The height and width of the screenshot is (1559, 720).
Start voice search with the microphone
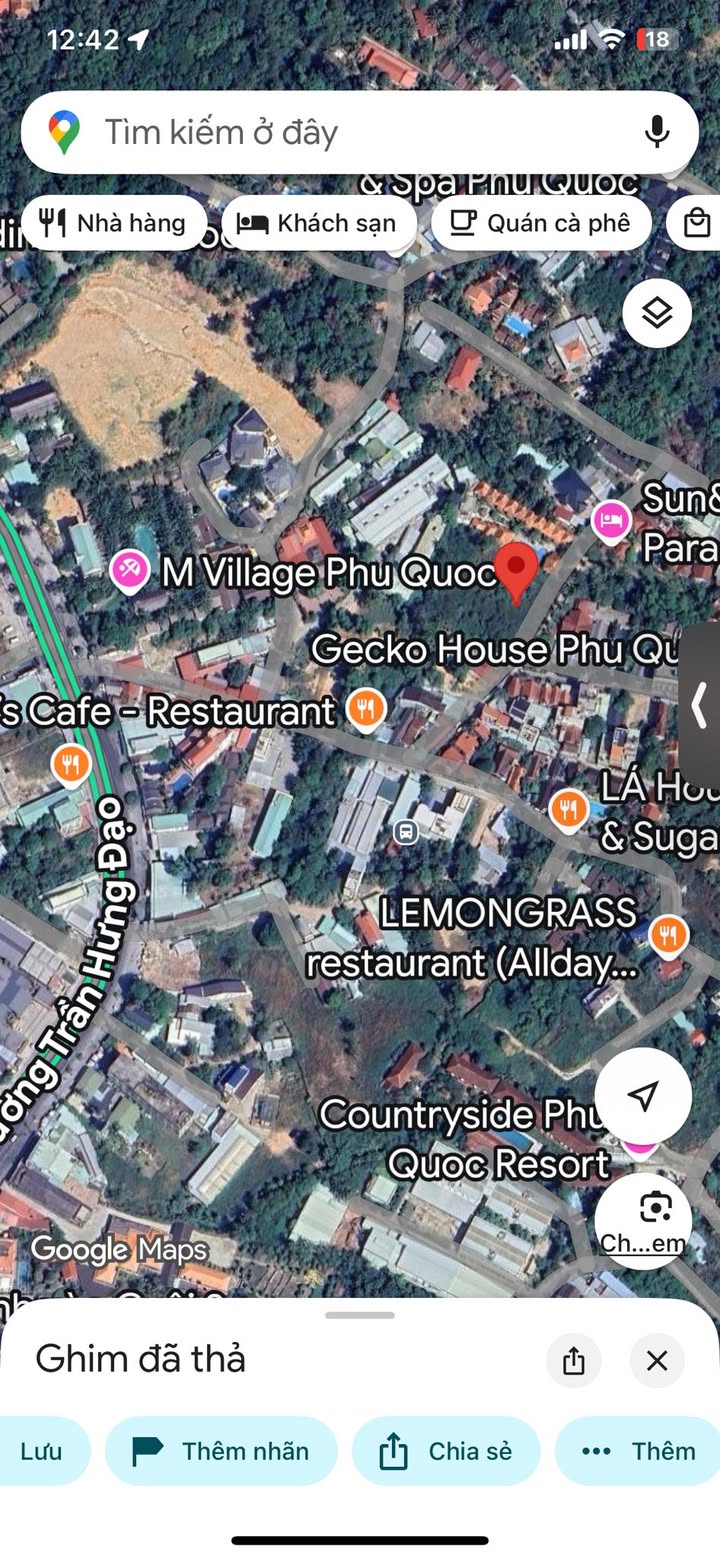656,132
